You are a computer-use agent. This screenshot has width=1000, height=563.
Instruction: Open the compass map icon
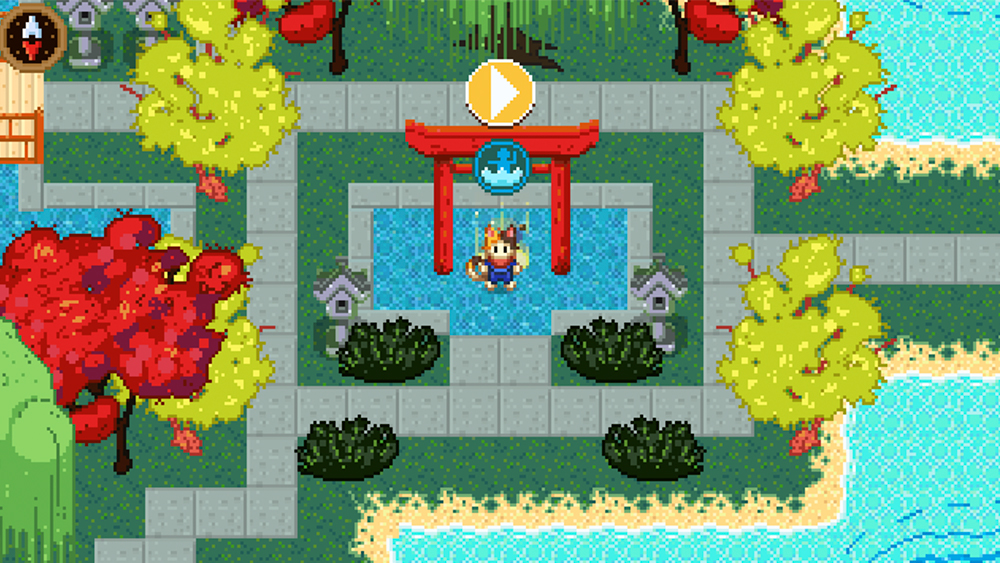(x=33, y=32)
